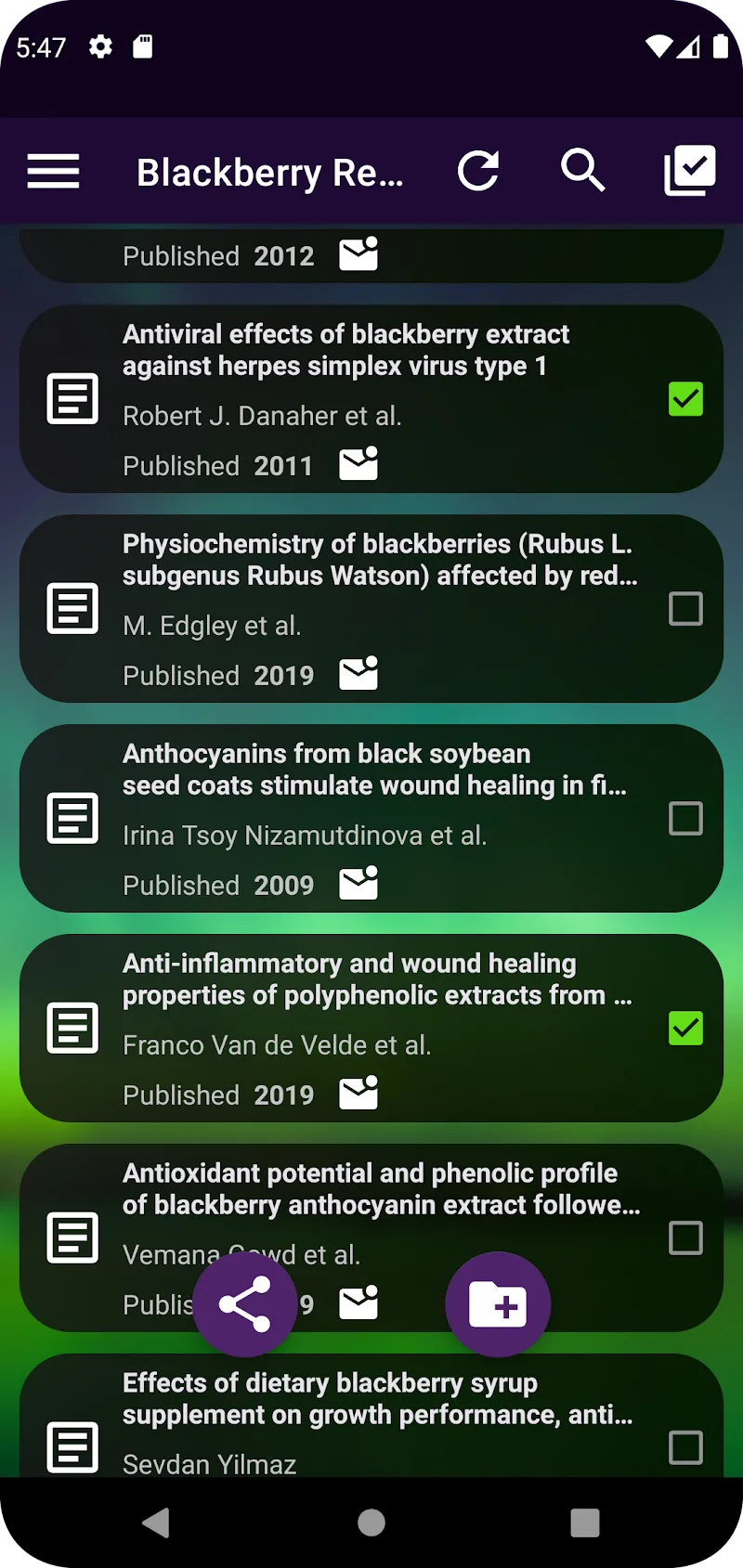Viewport: 743px width, 1568px height.
Task: Open the Anthocyanins from black soybean paper
Action: coord(373,770)
